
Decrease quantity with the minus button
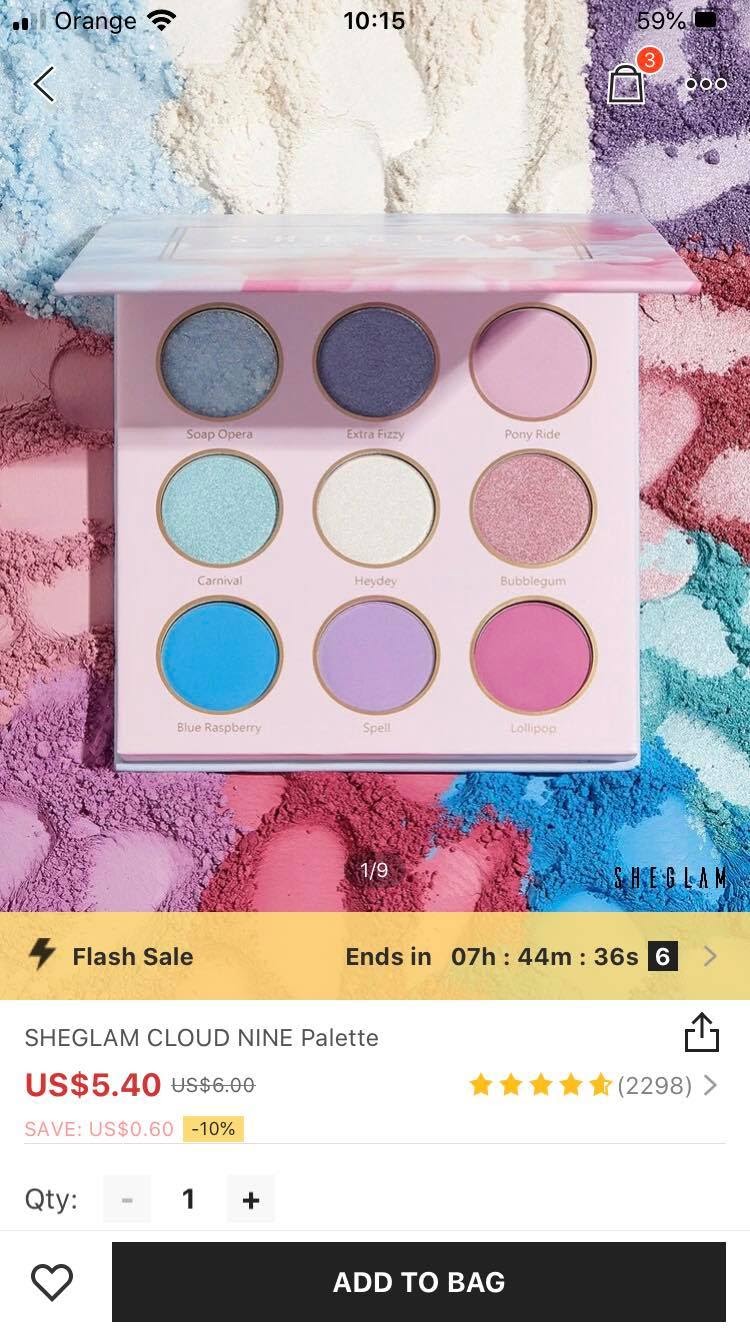[x=127, y=1199]
